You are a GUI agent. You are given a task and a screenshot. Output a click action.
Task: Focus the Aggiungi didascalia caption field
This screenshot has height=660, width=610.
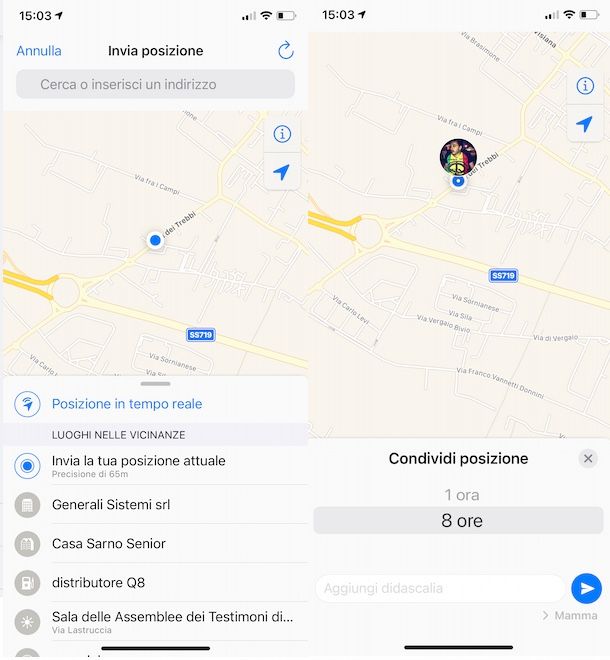440,588
